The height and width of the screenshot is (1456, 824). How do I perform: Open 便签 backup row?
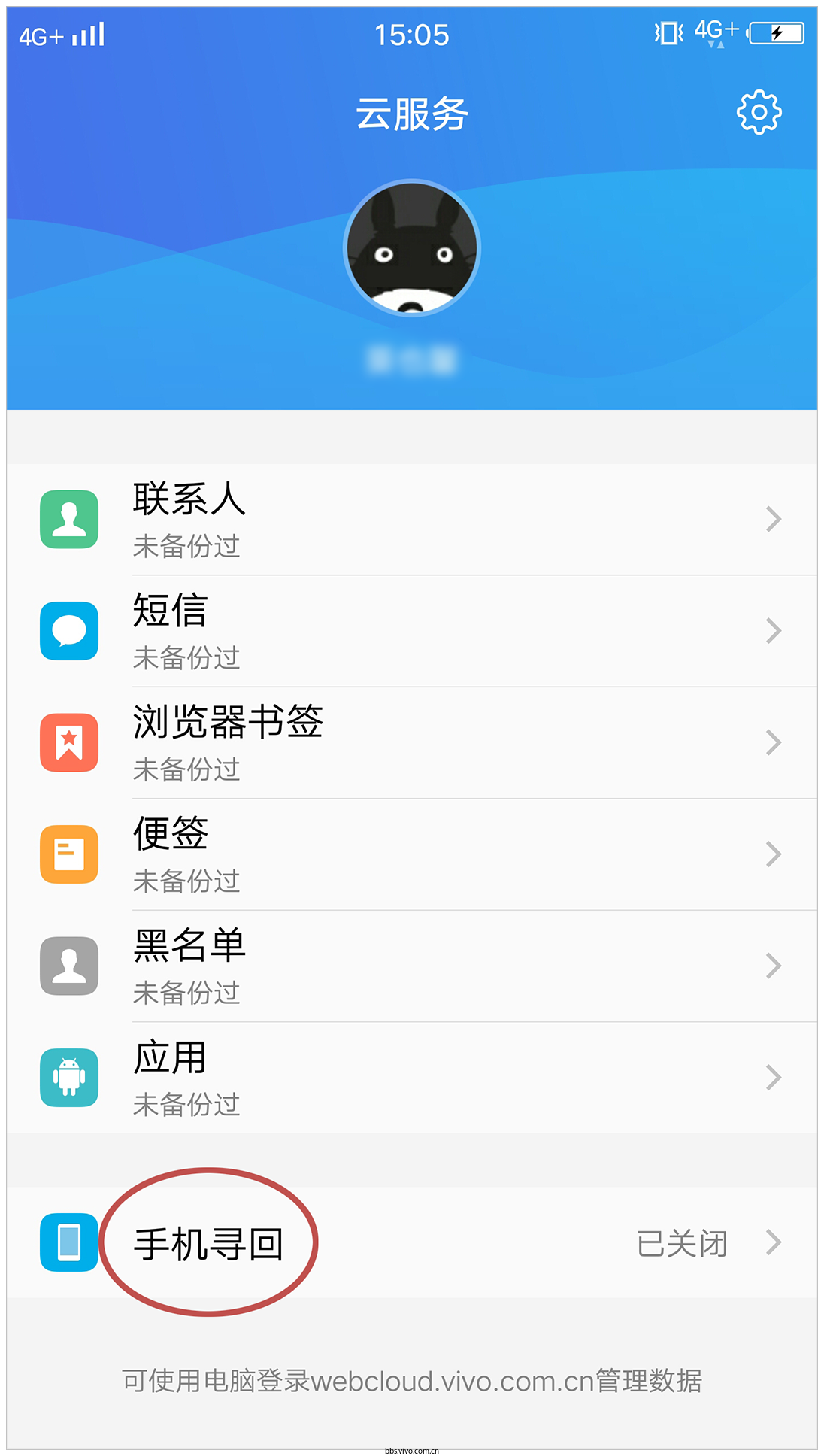coord(412,854)
